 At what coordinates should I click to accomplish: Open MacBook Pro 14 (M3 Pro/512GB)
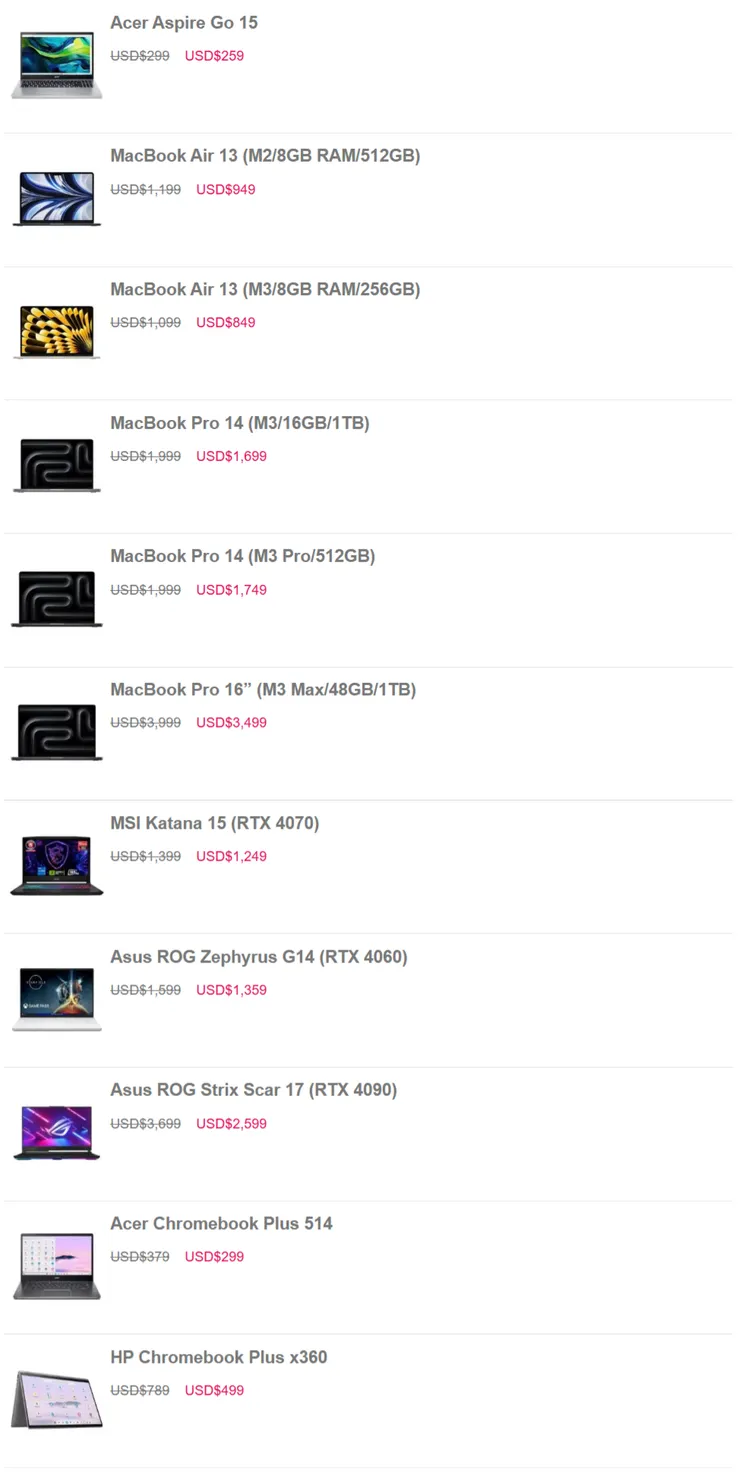(x=243, y=556)
